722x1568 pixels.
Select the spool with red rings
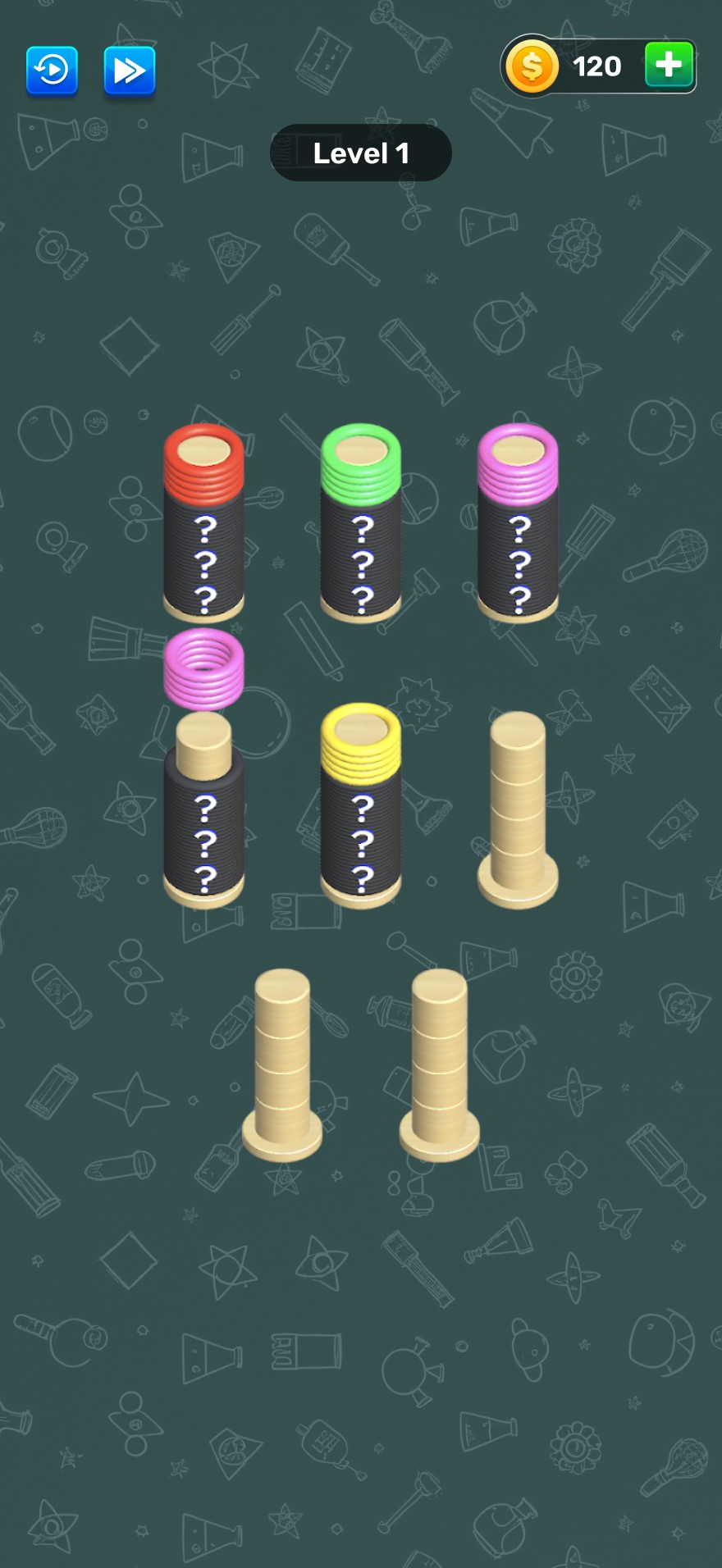(x=203, y=525)
